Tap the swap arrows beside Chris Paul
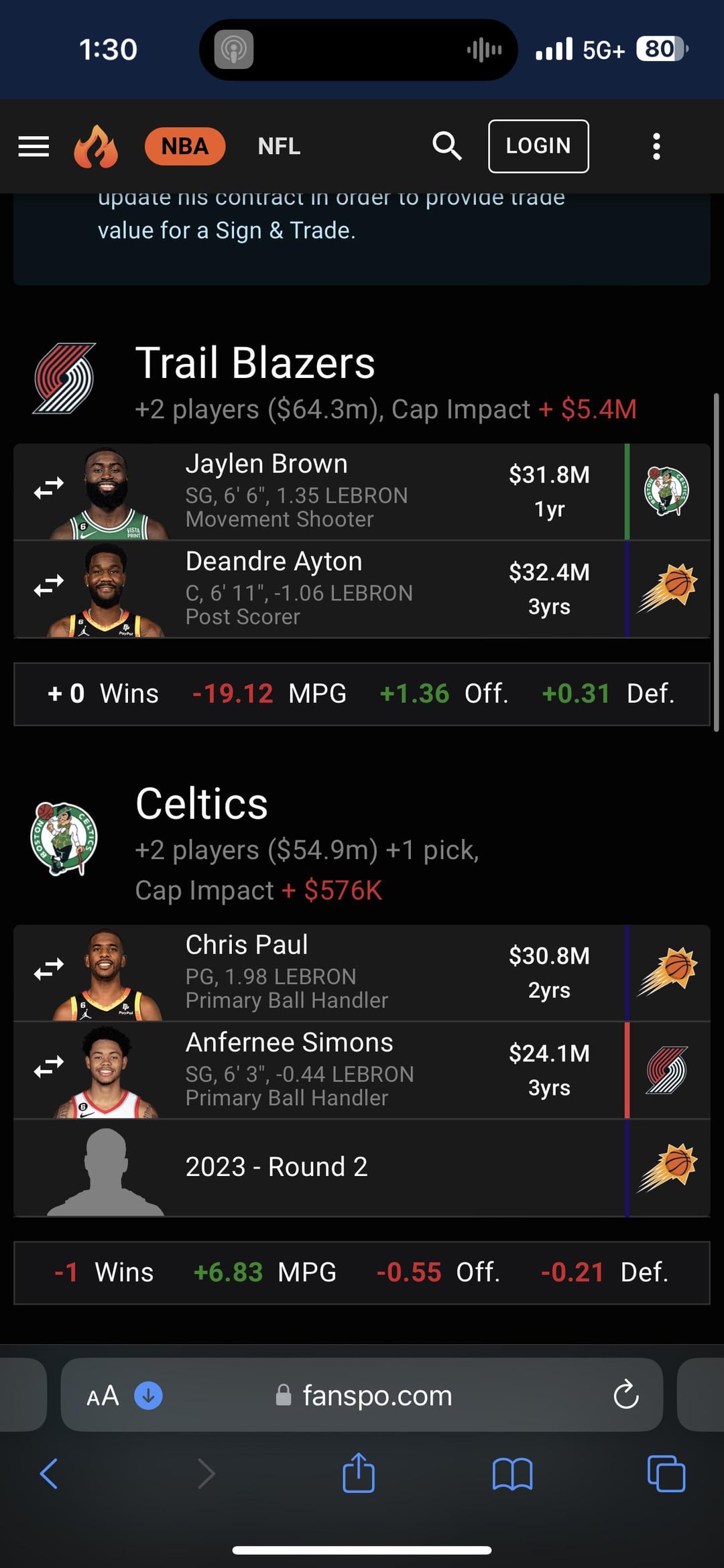 click(49, 970)
